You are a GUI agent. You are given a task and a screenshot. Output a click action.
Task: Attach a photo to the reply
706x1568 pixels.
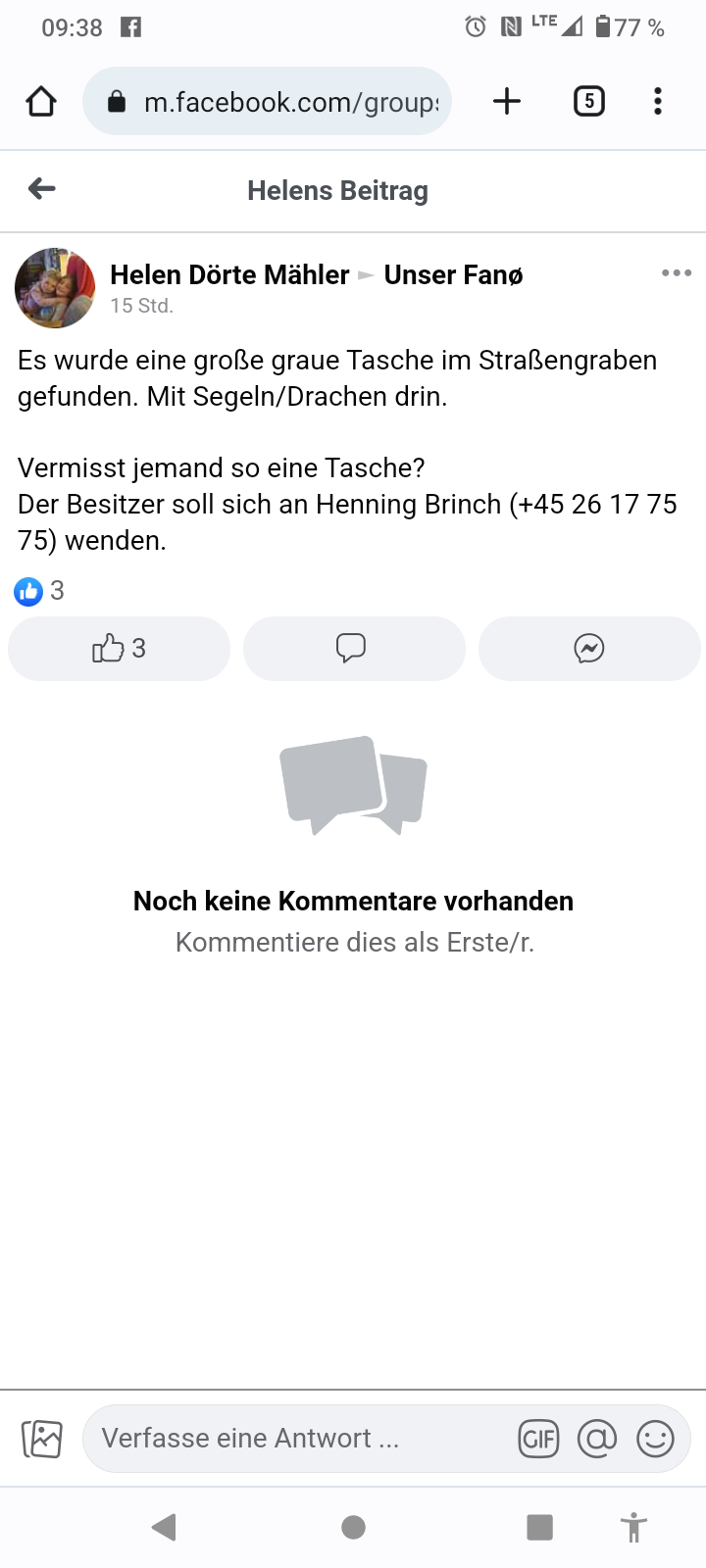click(x=41, y=1439)
